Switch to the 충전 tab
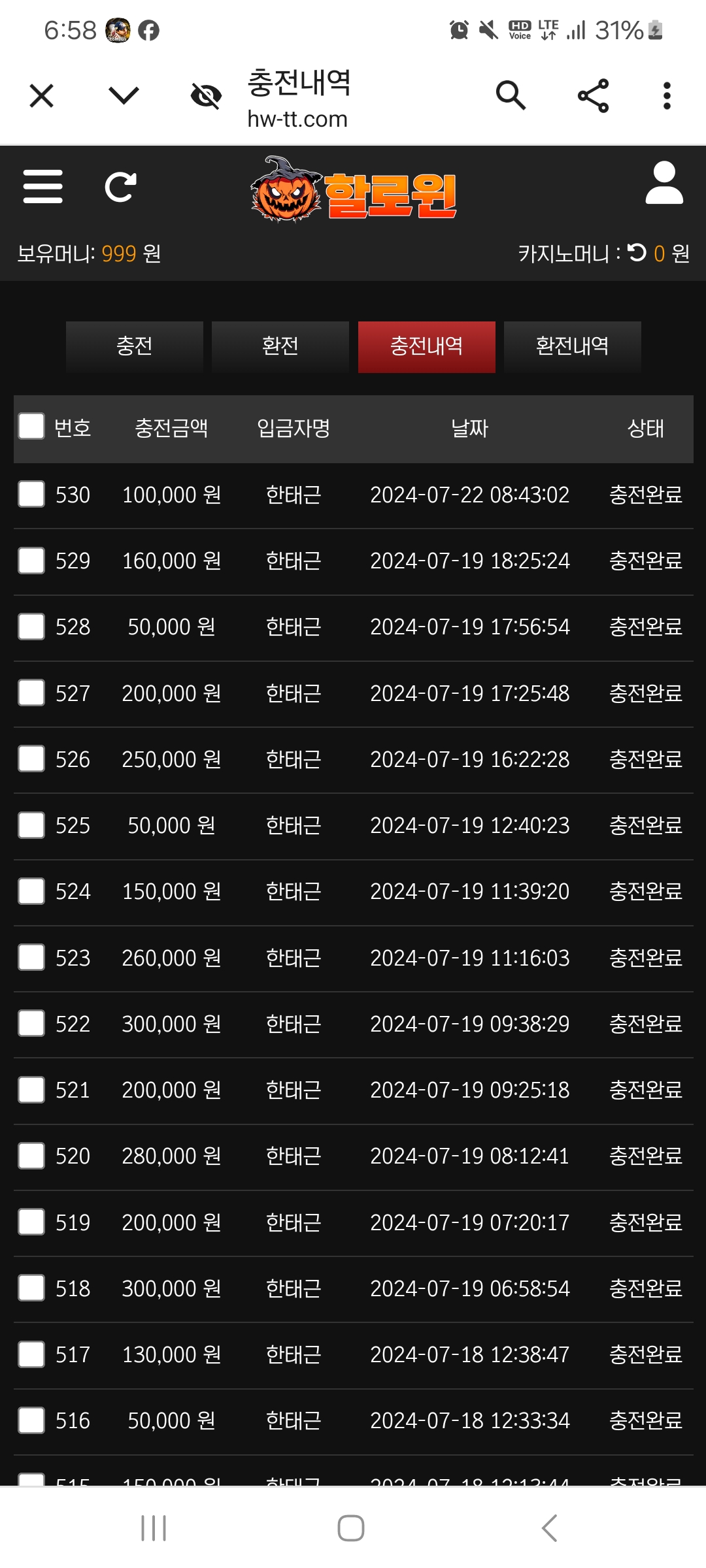The image size is (706, 1568). tap(135, 346)
